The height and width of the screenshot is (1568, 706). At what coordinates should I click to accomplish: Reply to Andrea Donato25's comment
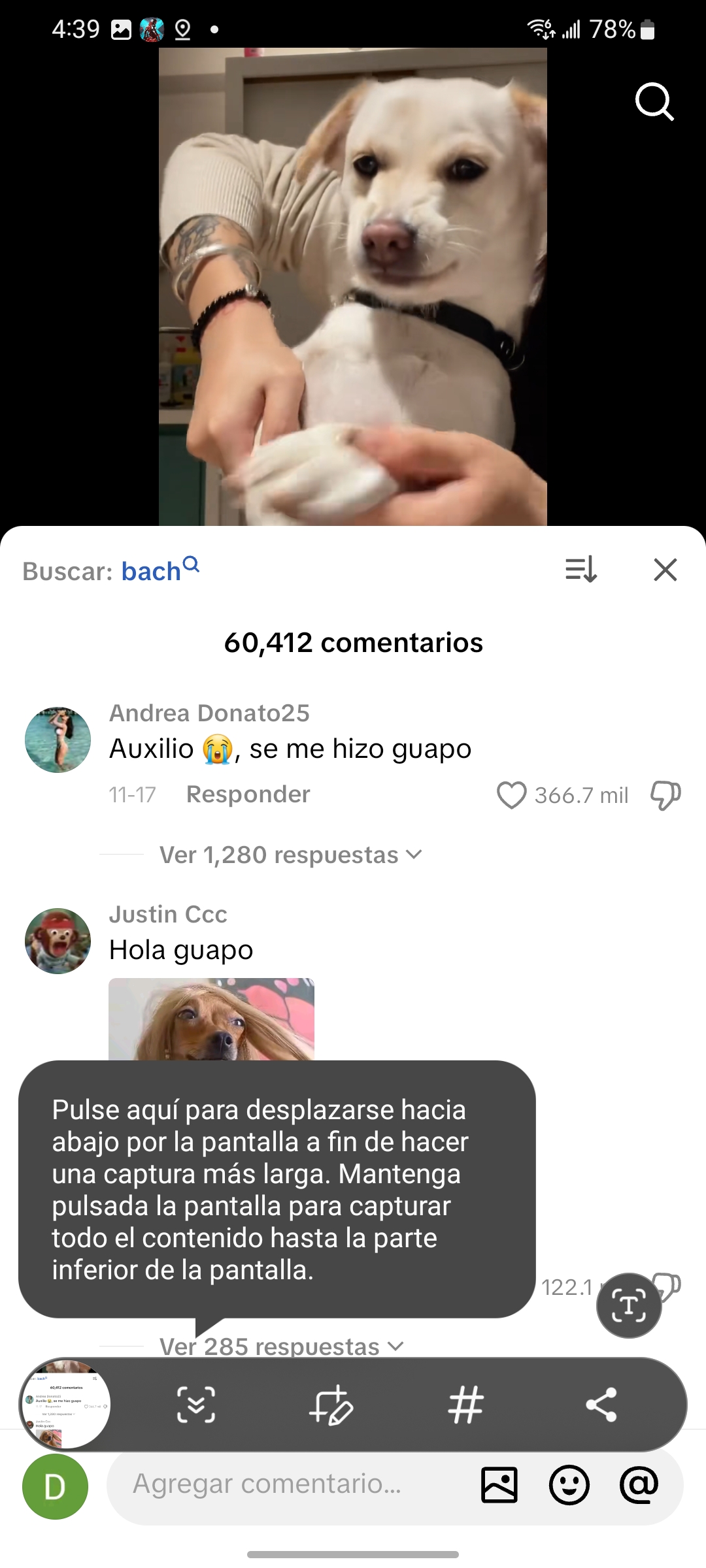[x=248, y=794]
